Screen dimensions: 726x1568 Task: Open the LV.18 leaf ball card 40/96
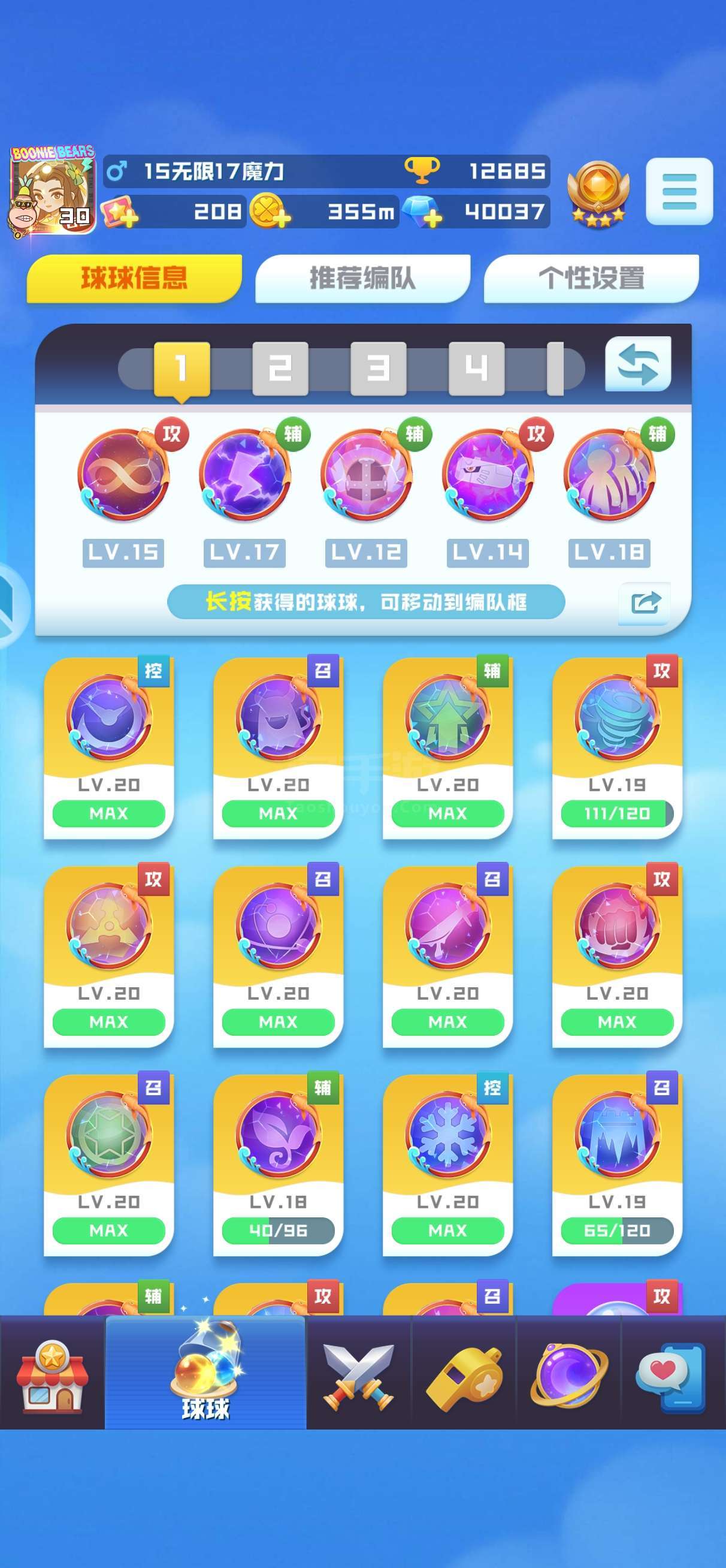tap(278, 1165)
